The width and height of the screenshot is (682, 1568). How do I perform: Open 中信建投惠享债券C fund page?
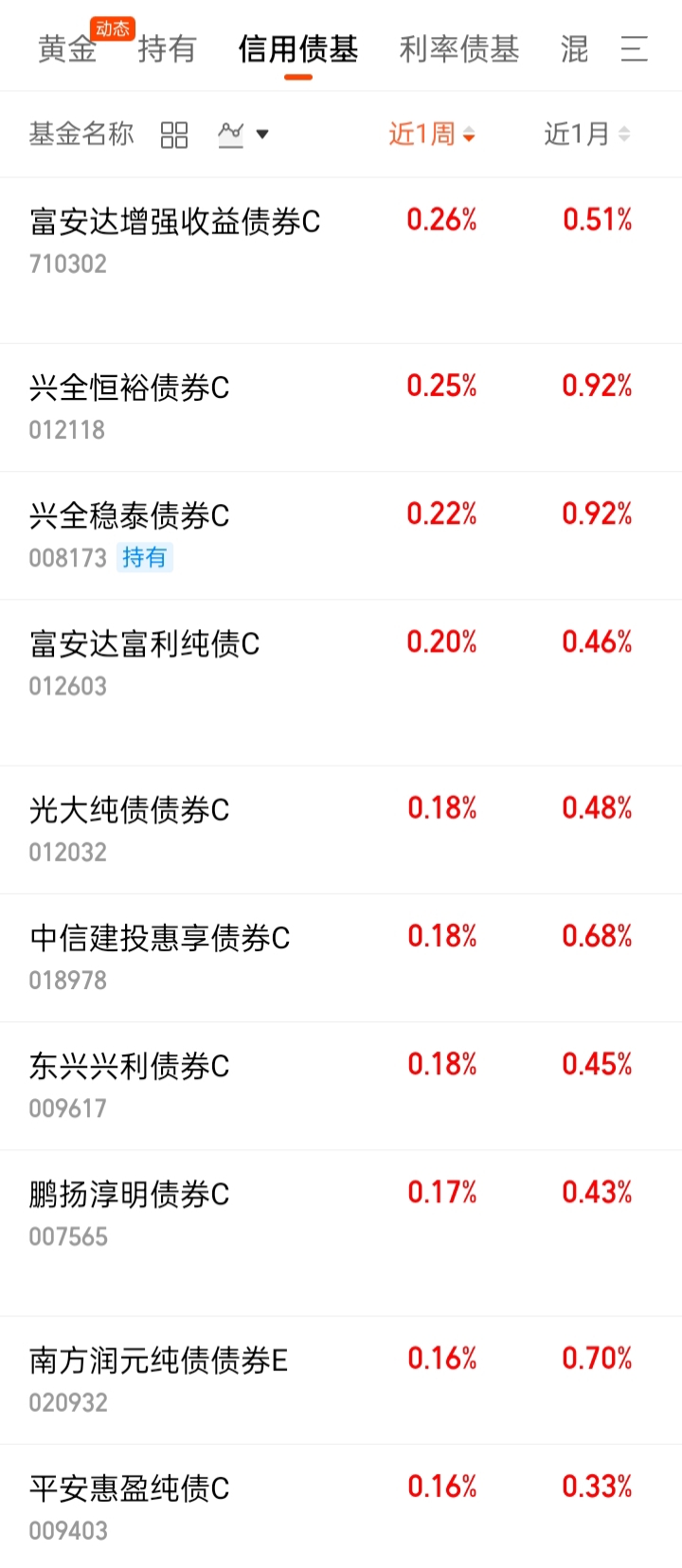coord(160,939)
